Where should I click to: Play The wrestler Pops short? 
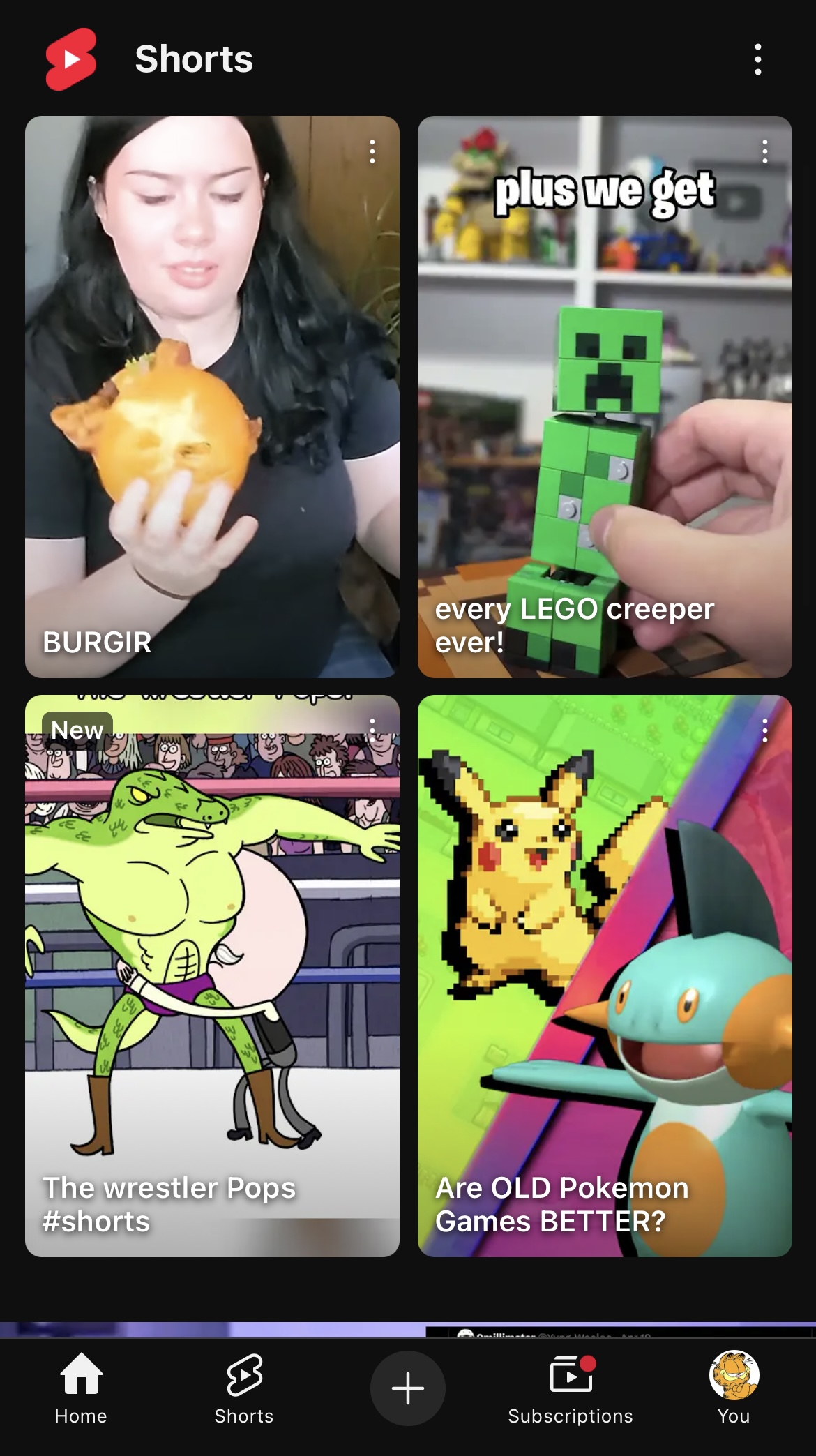(x=212, y=975)
